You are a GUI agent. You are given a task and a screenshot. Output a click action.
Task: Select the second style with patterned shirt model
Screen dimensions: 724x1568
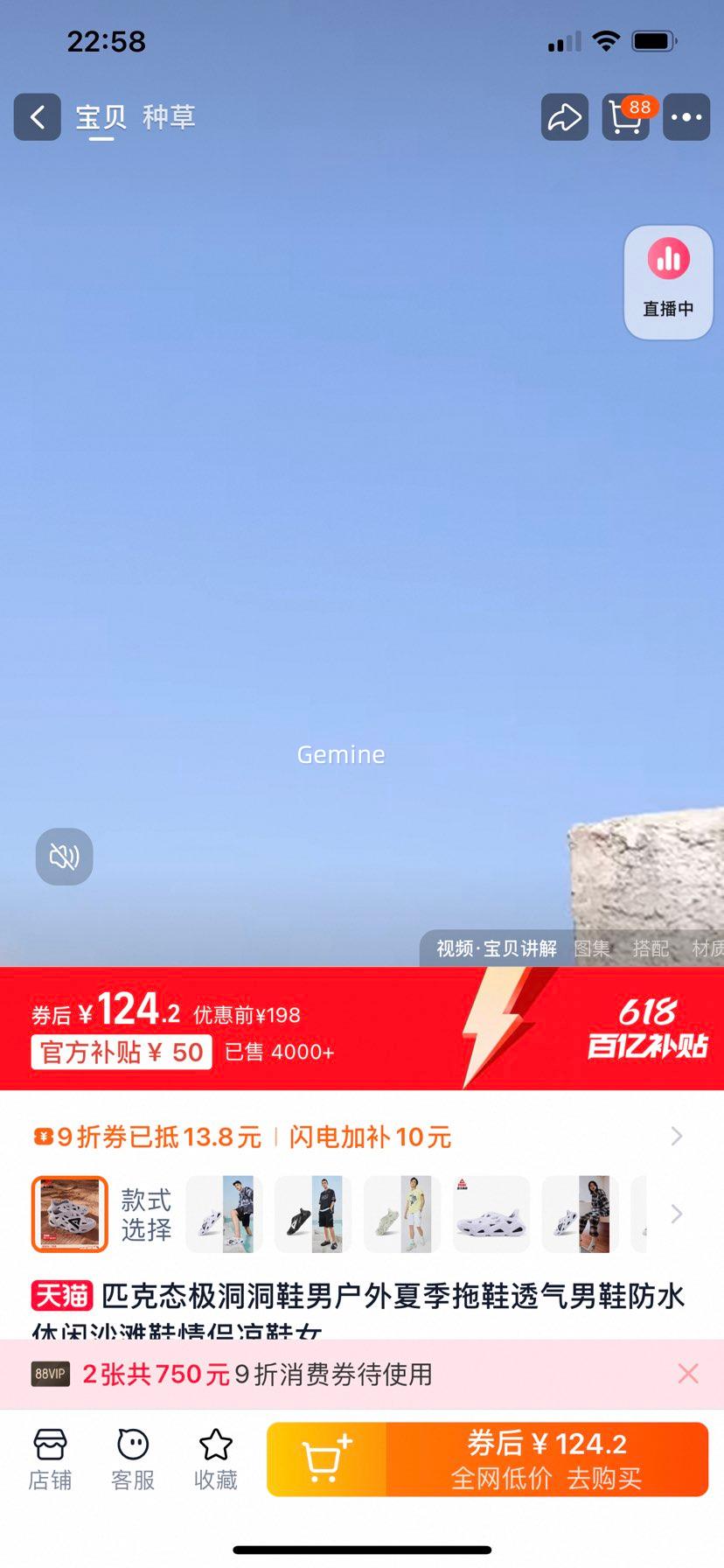[225, 1214]
